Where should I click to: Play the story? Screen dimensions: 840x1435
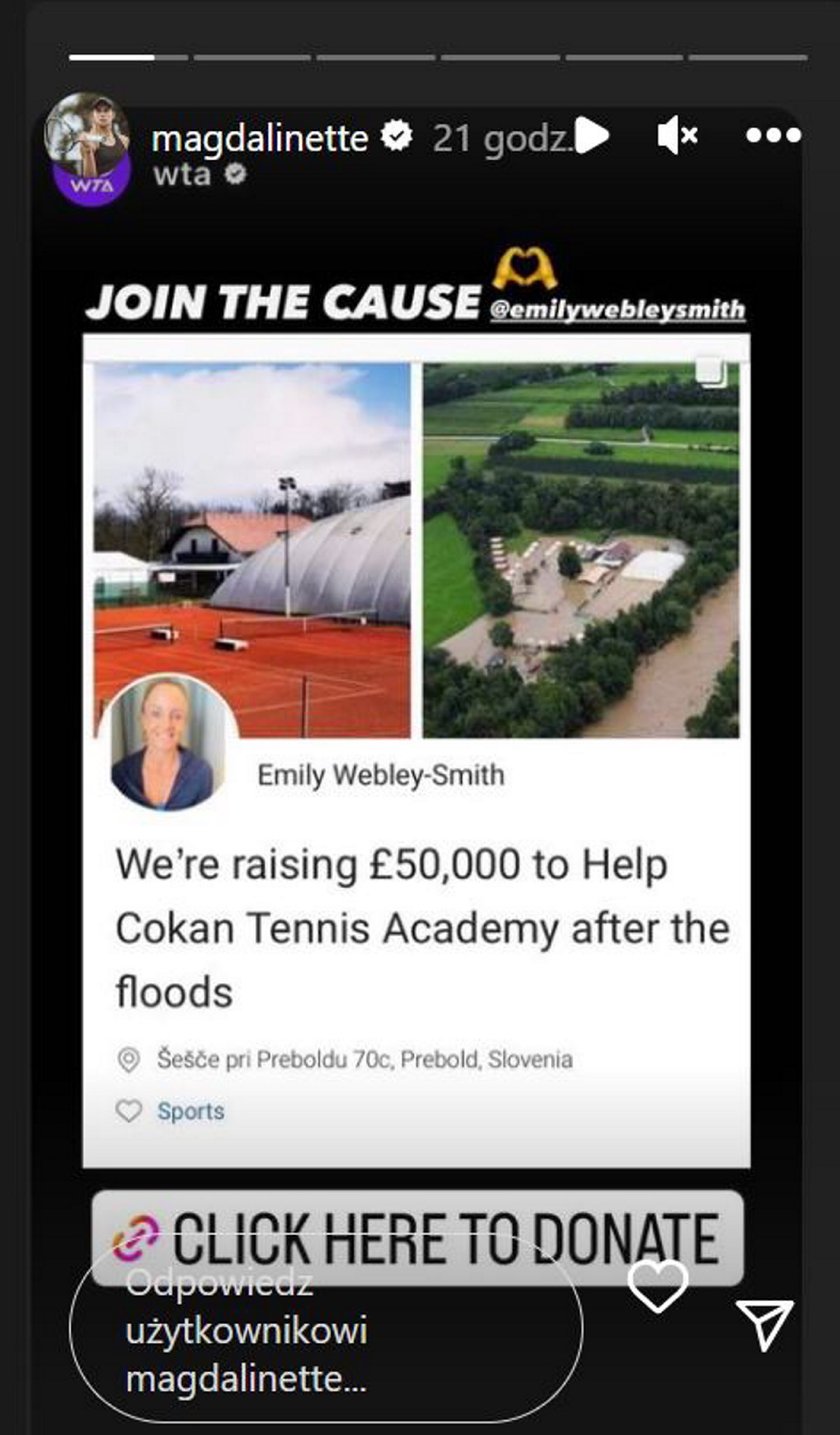593,135
